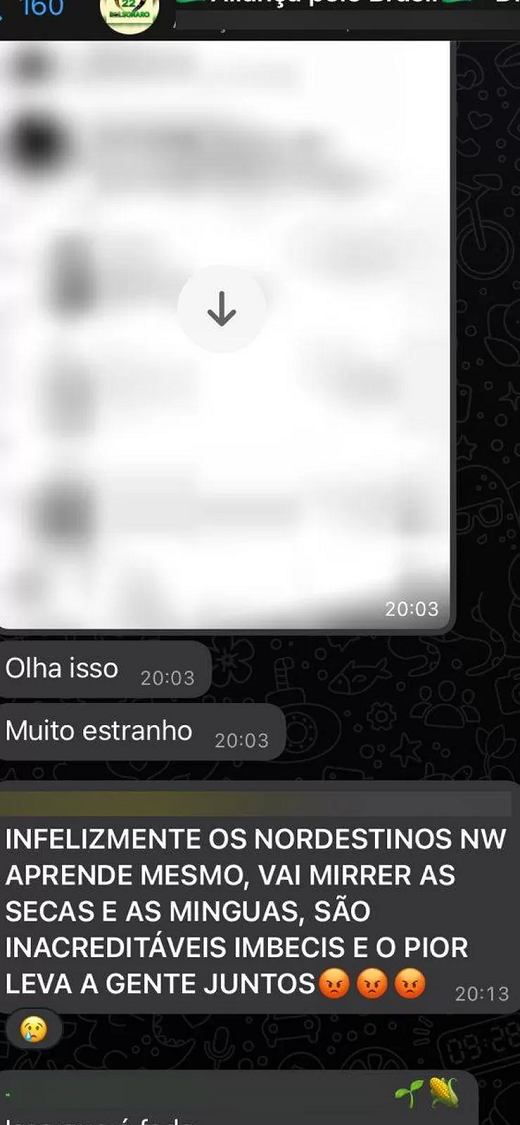The width and height of the screenshot is (520, 1125).
Task: Open the blurred image message
Action: (224, 336)
